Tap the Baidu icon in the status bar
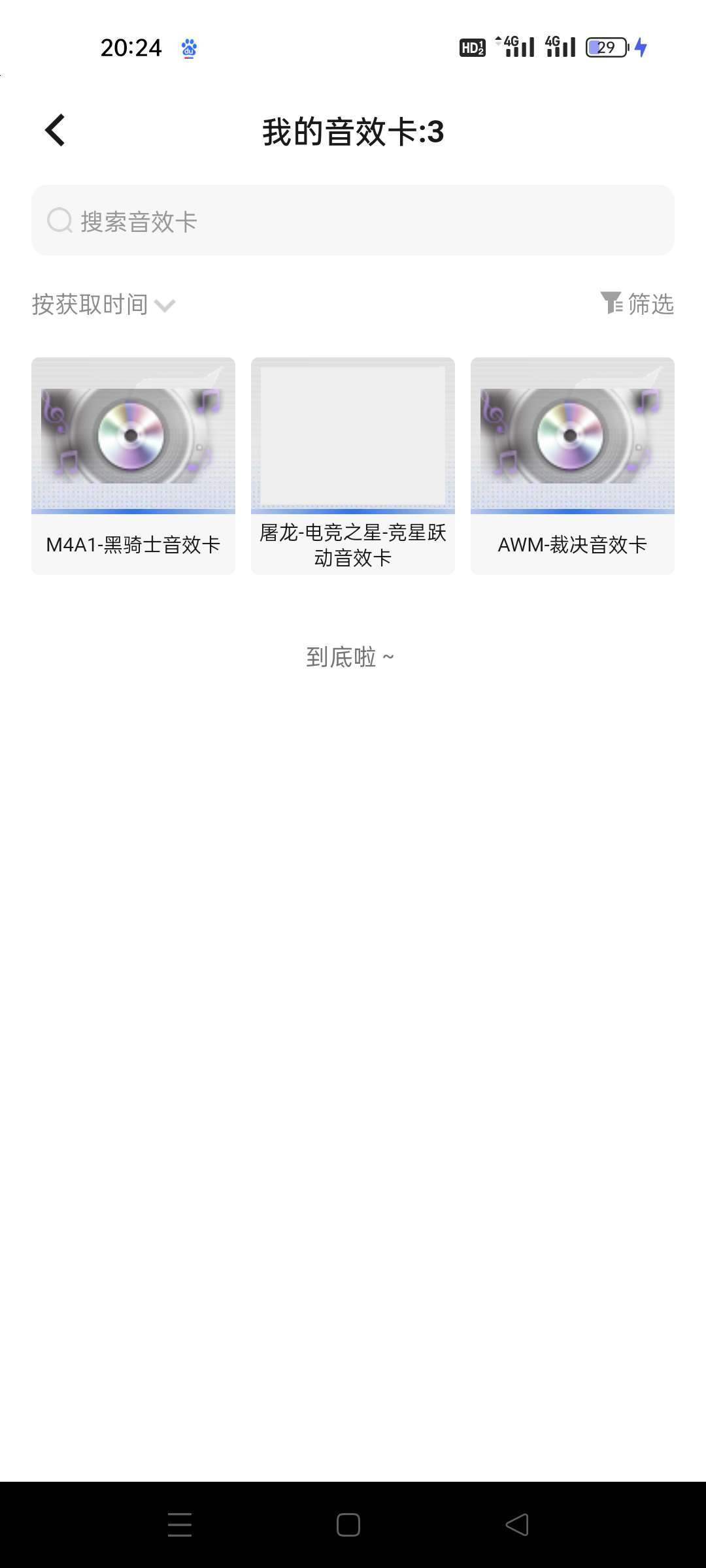Image resolution: width=706 pixels, height=1568 pixels. click(x=187, y=48)
